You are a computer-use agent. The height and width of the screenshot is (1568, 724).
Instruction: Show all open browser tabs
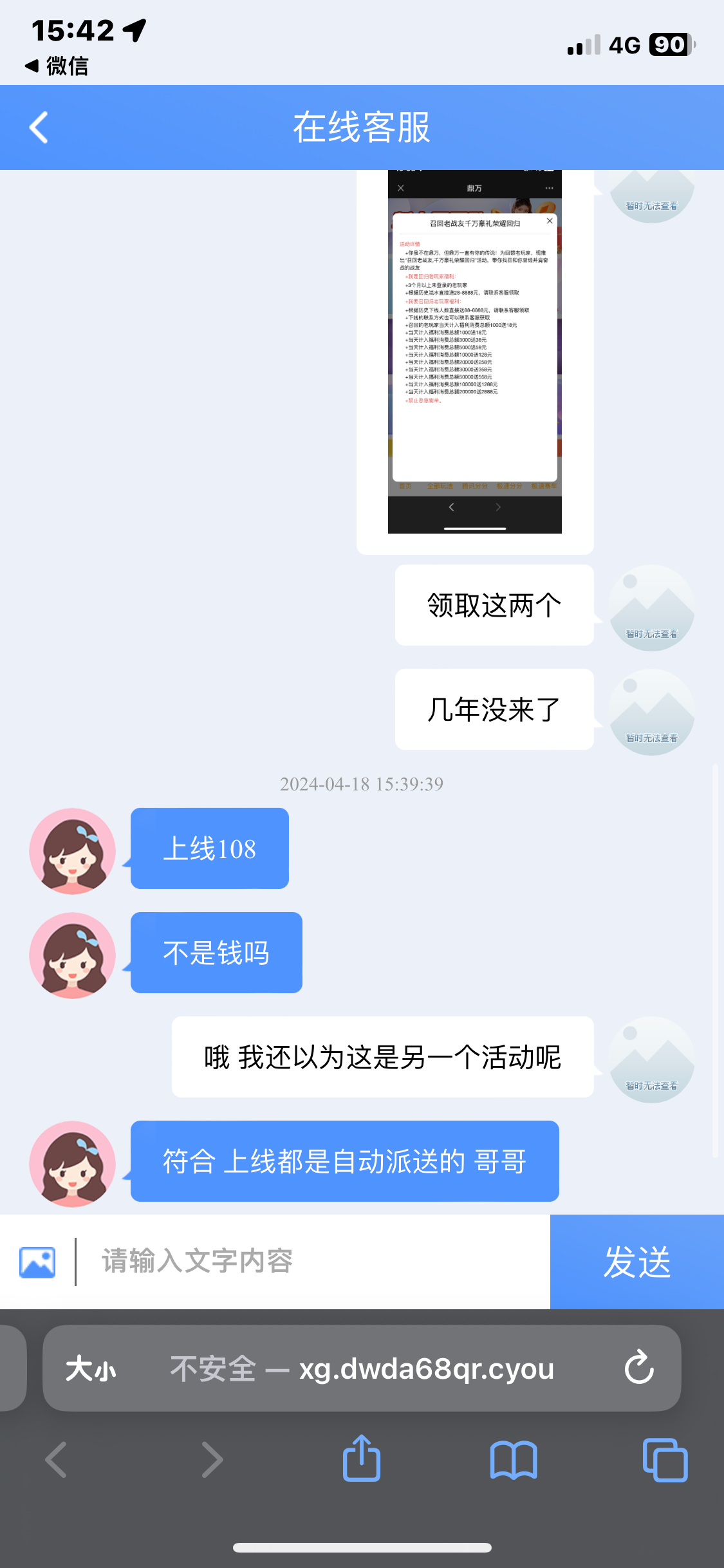tap(665, 1459)
